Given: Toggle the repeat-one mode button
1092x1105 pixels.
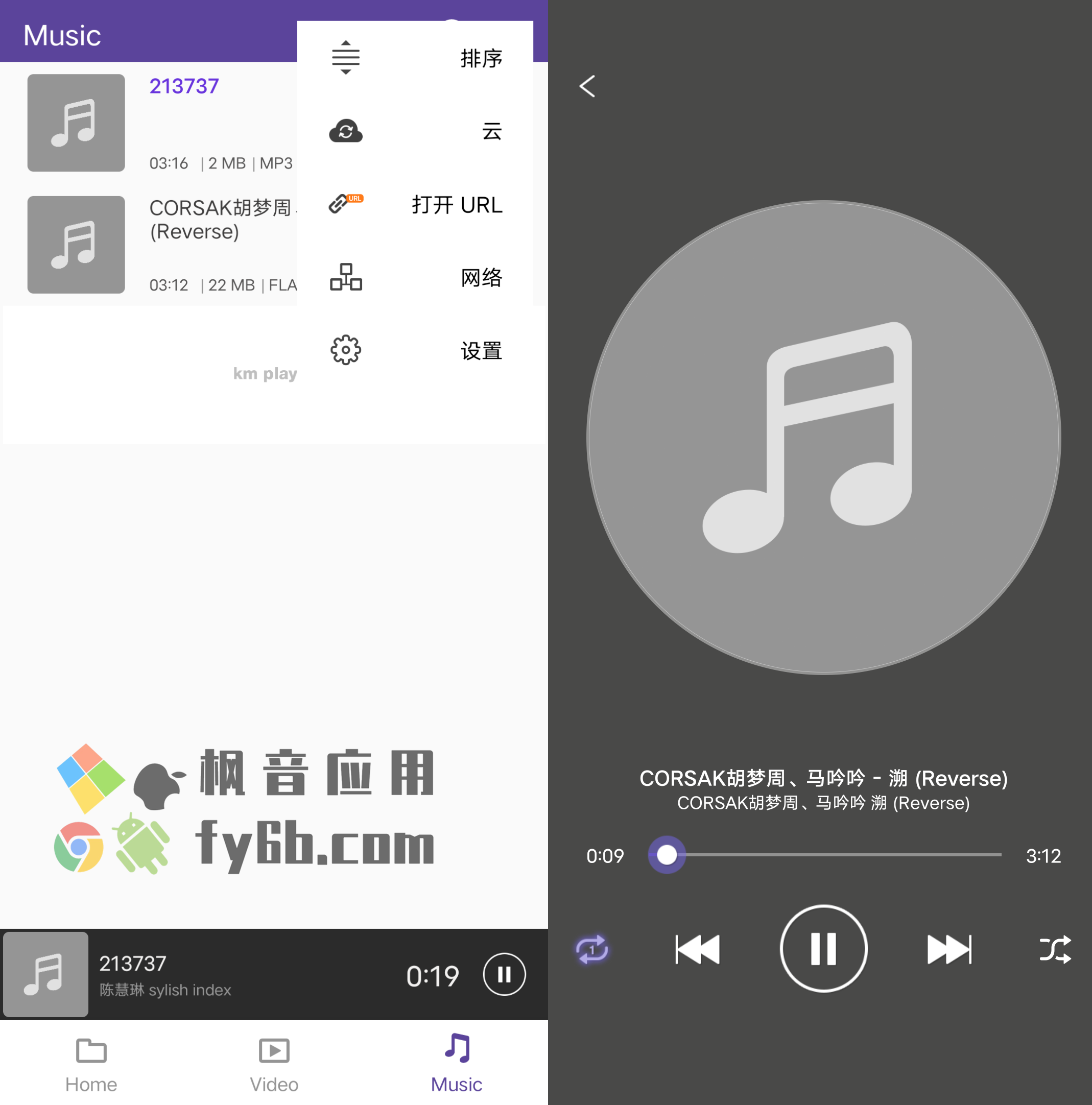Looking at the screenshot, I should pos(592,949).
